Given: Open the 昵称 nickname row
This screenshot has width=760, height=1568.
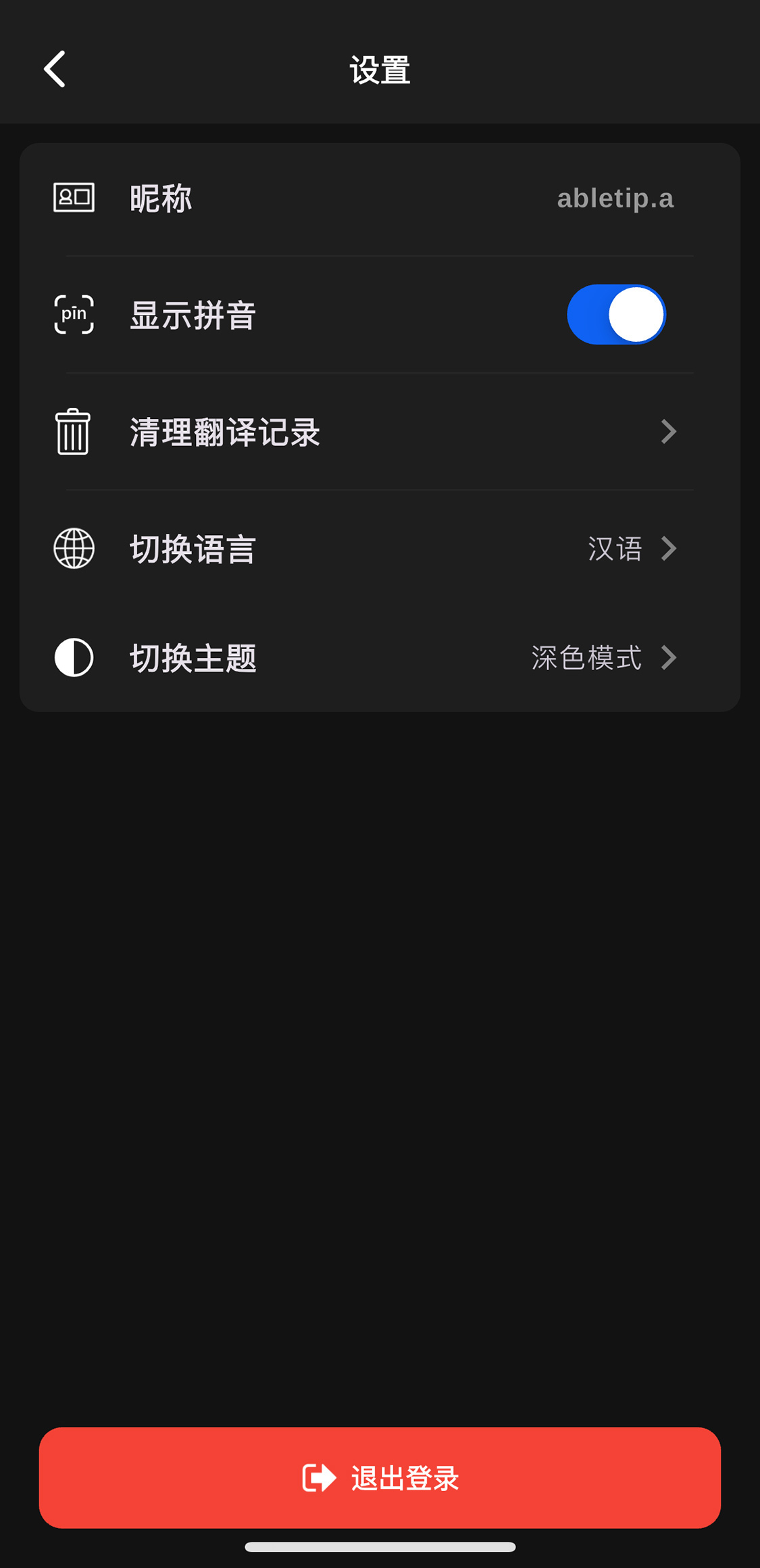Looking at the screenshot, I should [380, 199].
